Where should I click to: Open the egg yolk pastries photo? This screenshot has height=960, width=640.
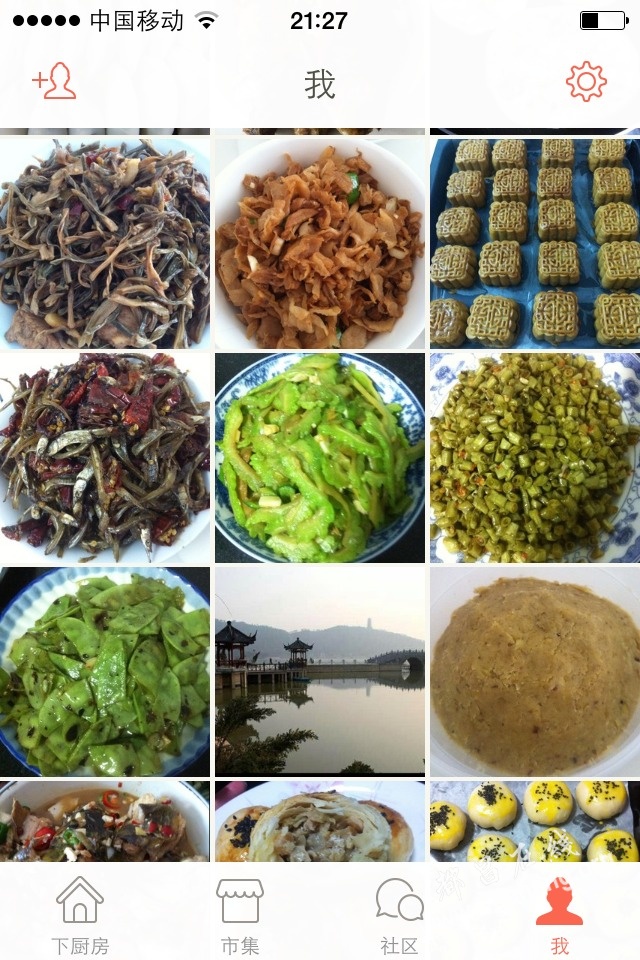[x=535, y=822]
